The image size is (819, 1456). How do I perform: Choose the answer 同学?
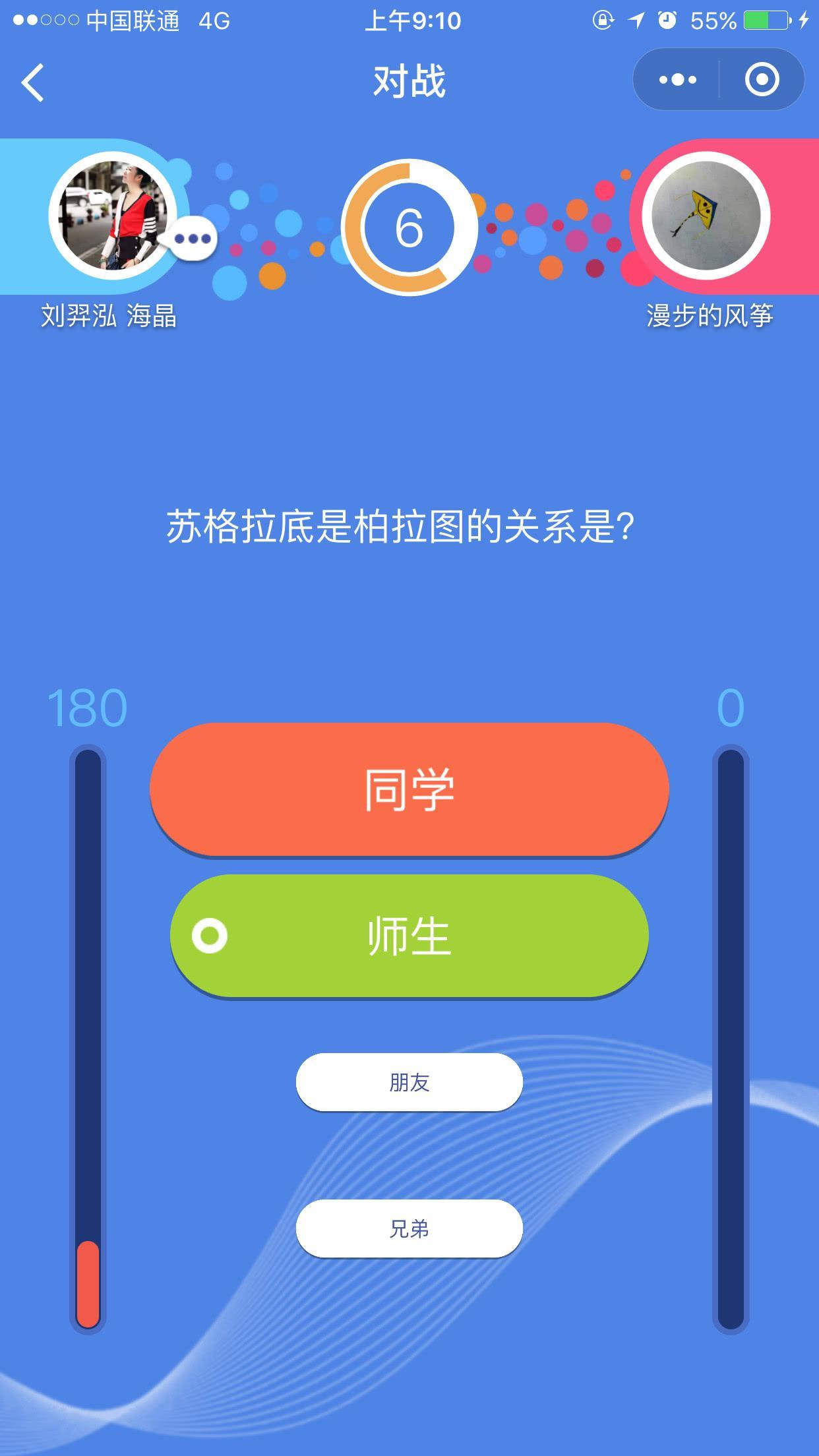click(409, 789)
